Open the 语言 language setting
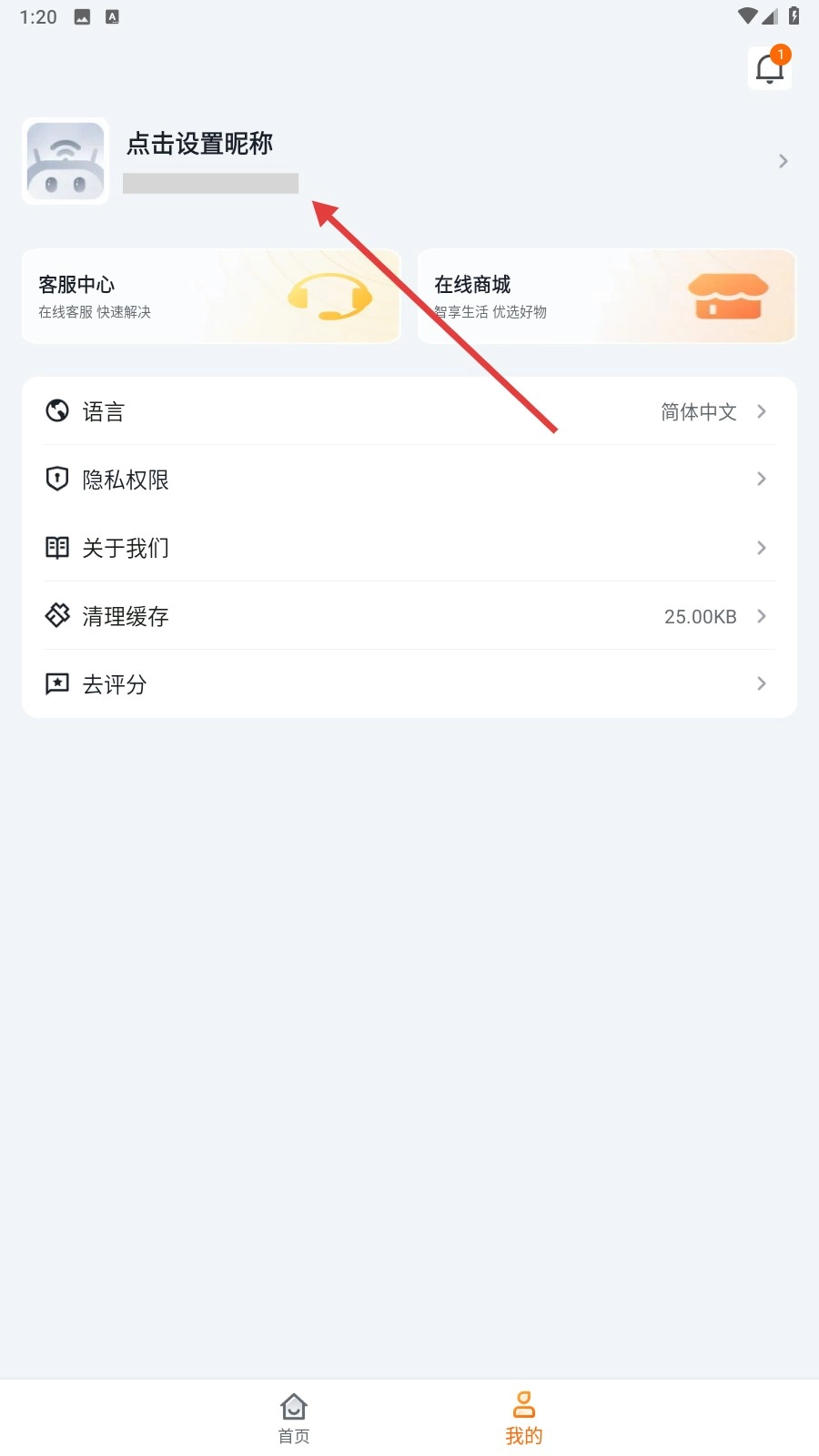 coord(409,411)
